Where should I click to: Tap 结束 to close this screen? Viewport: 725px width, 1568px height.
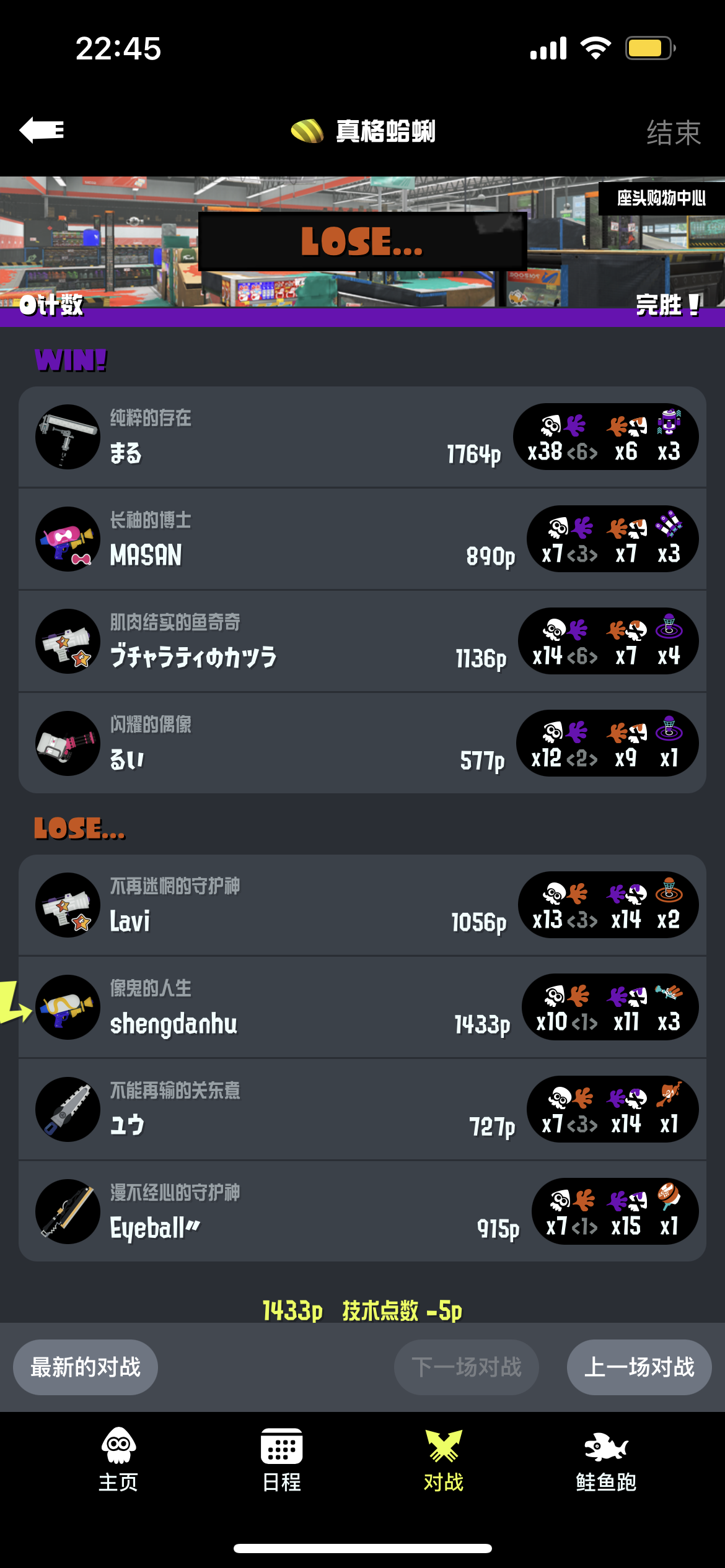pos(674,132)
